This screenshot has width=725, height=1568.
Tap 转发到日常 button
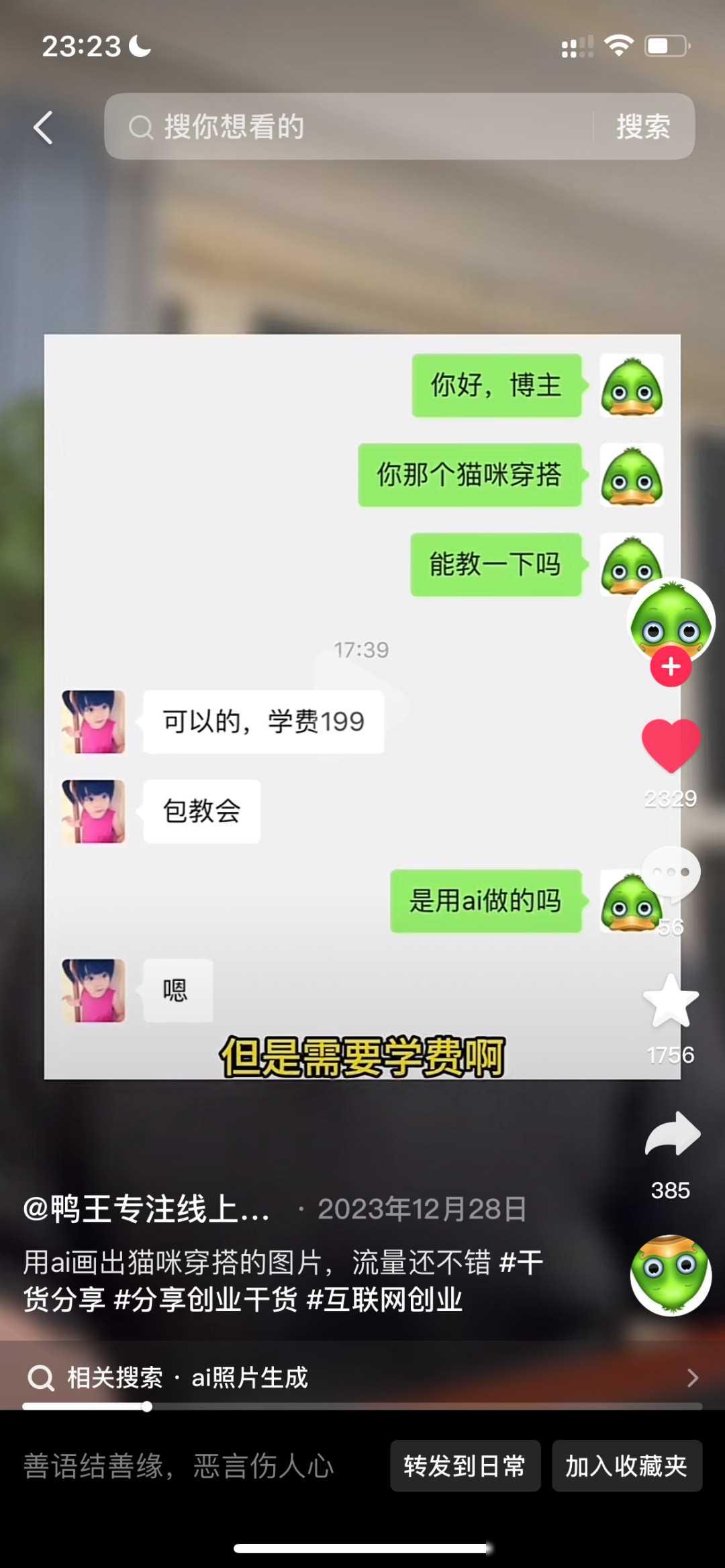click(x=465, y=1466)
